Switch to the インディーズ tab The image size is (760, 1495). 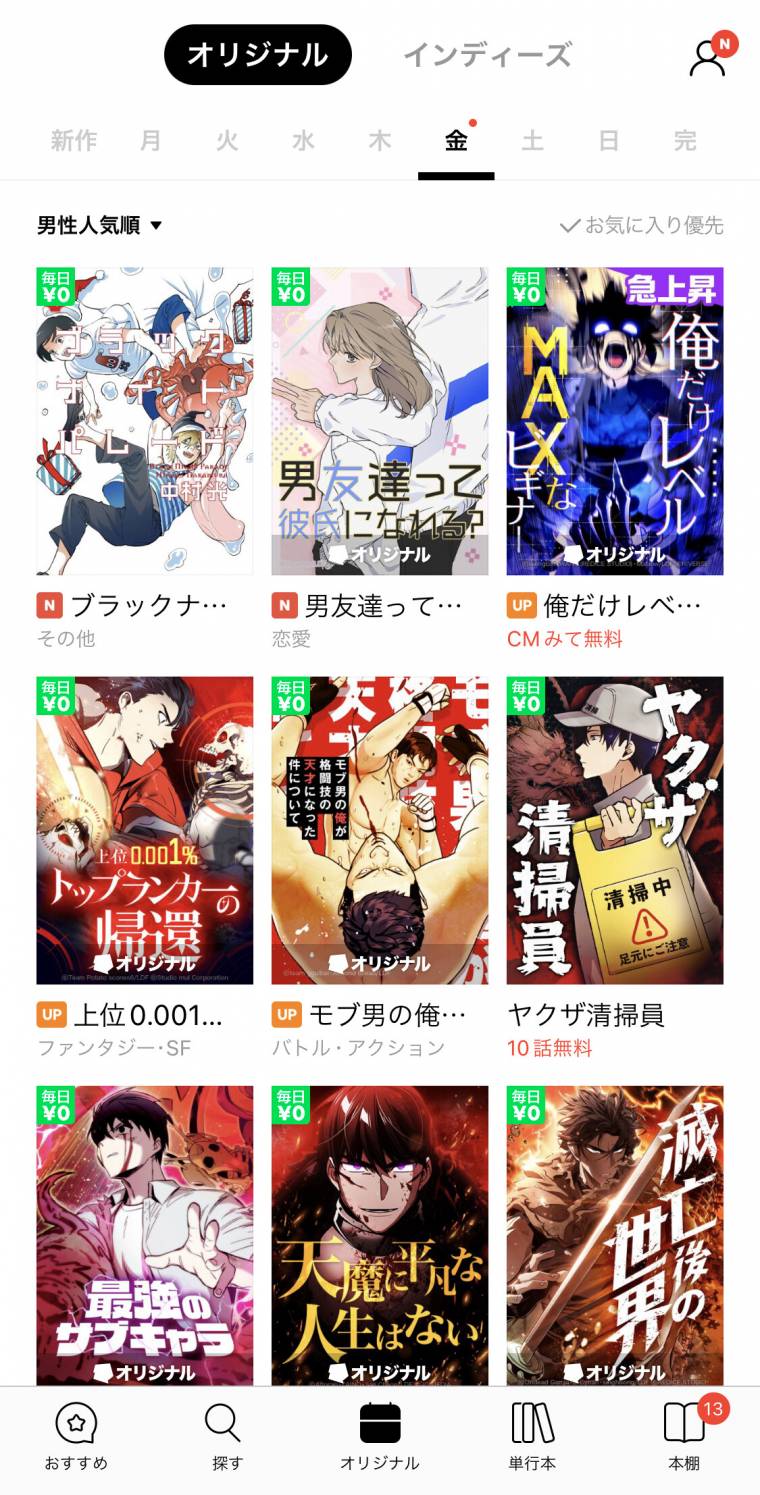[x=487, y=55]
